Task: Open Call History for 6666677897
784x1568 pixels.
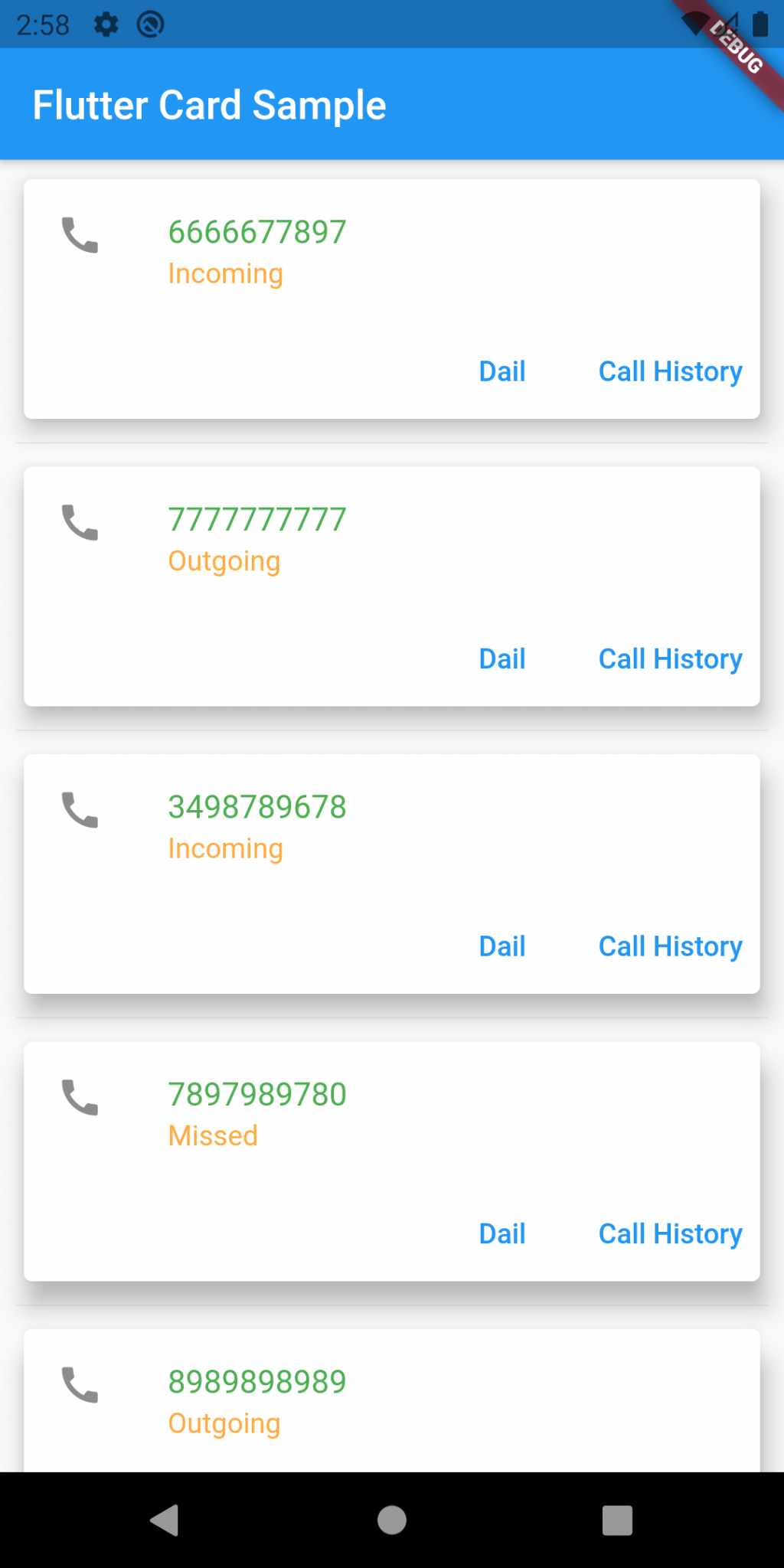Action: [670, 371]
